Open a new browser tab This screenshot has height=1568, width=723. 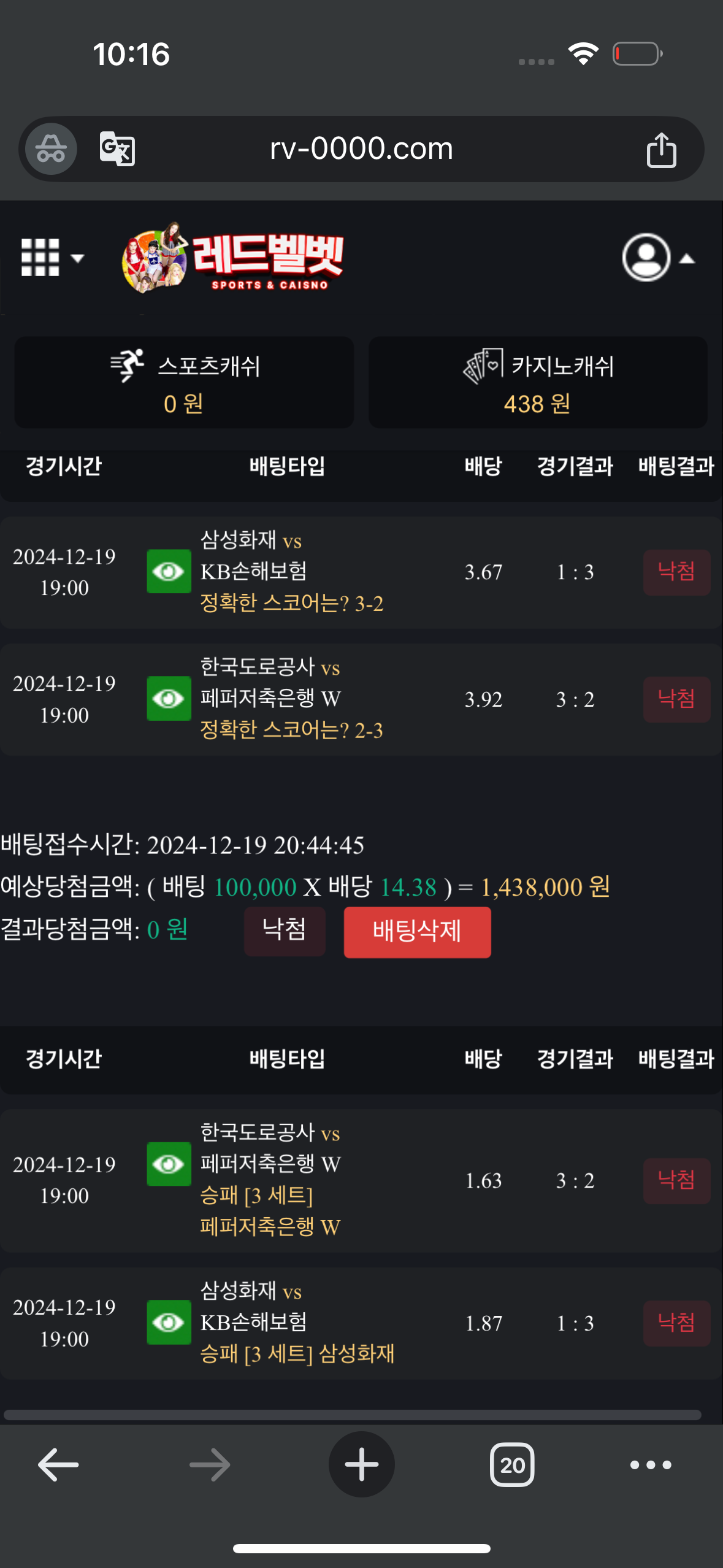(x=361, y=1465)
